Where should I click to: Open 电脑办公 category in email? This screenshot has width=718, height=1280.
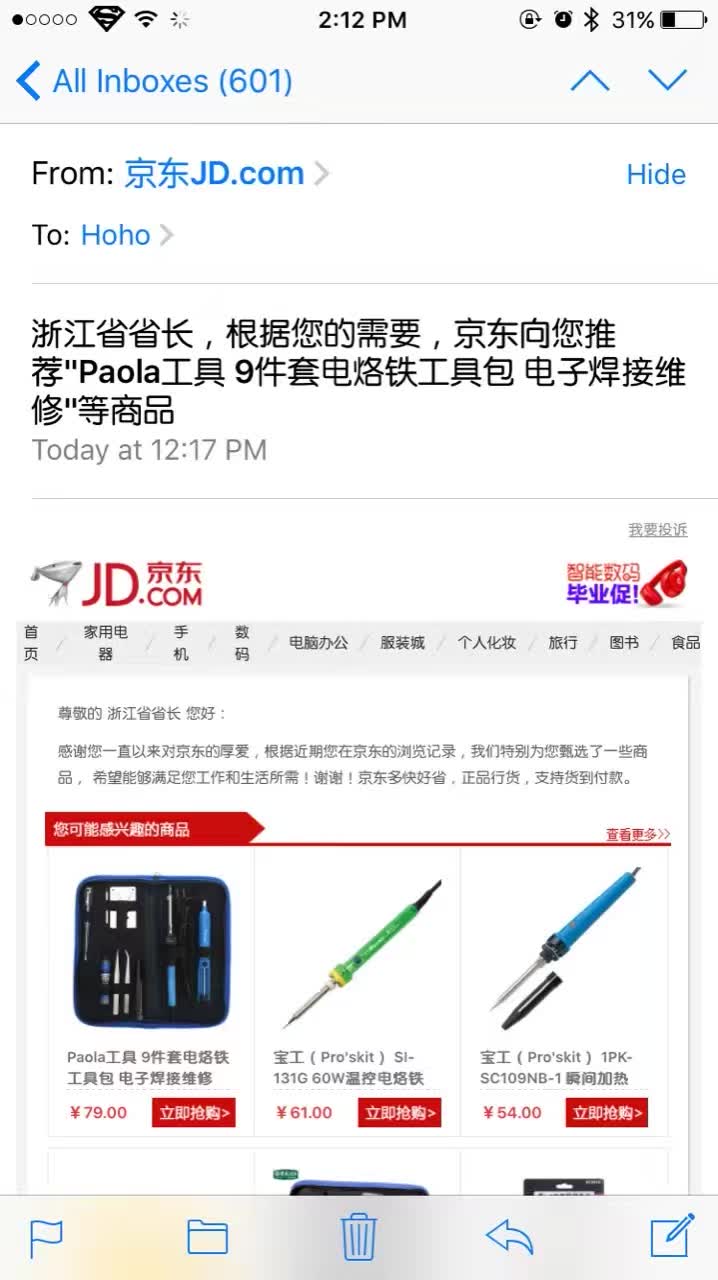(319, 643)
